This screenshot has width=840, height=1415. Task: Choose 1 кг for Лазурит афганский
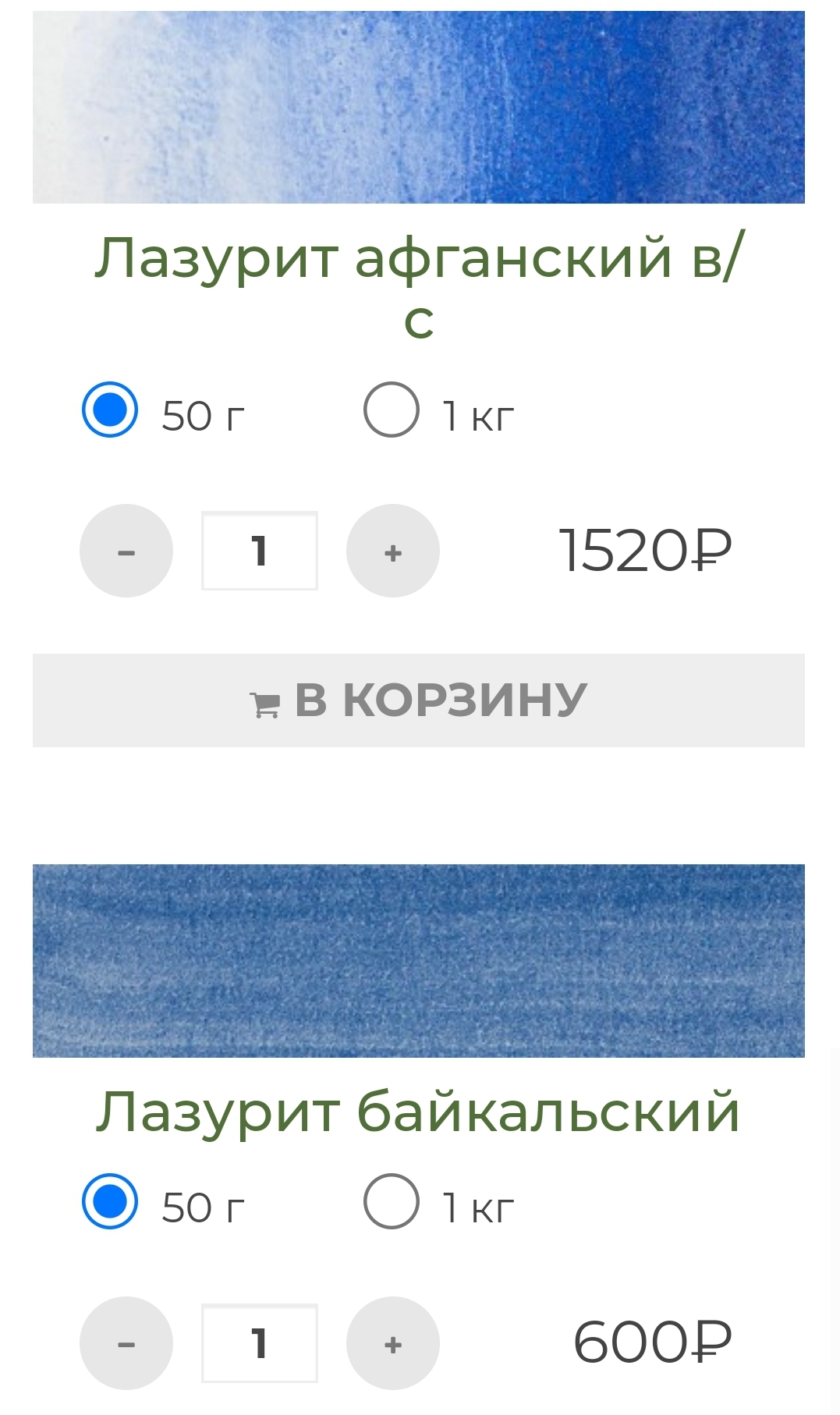click(392, 410)
